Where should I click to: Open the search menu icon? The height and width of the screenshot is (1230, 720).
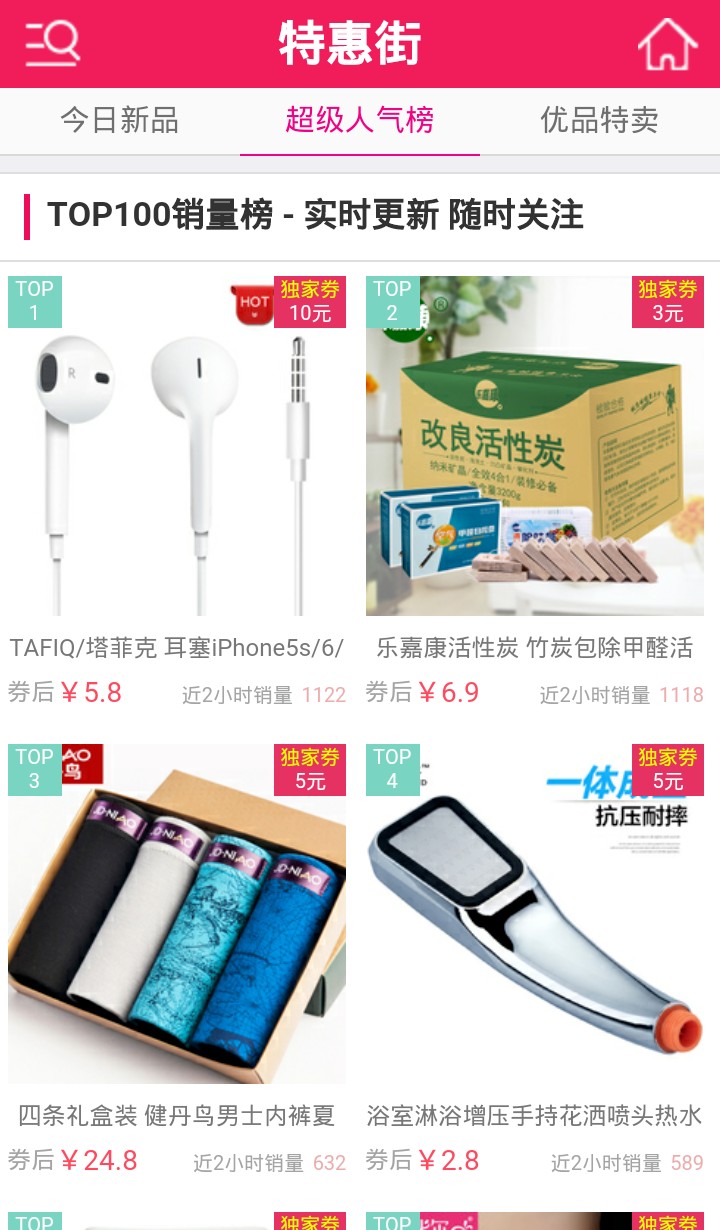52,44
